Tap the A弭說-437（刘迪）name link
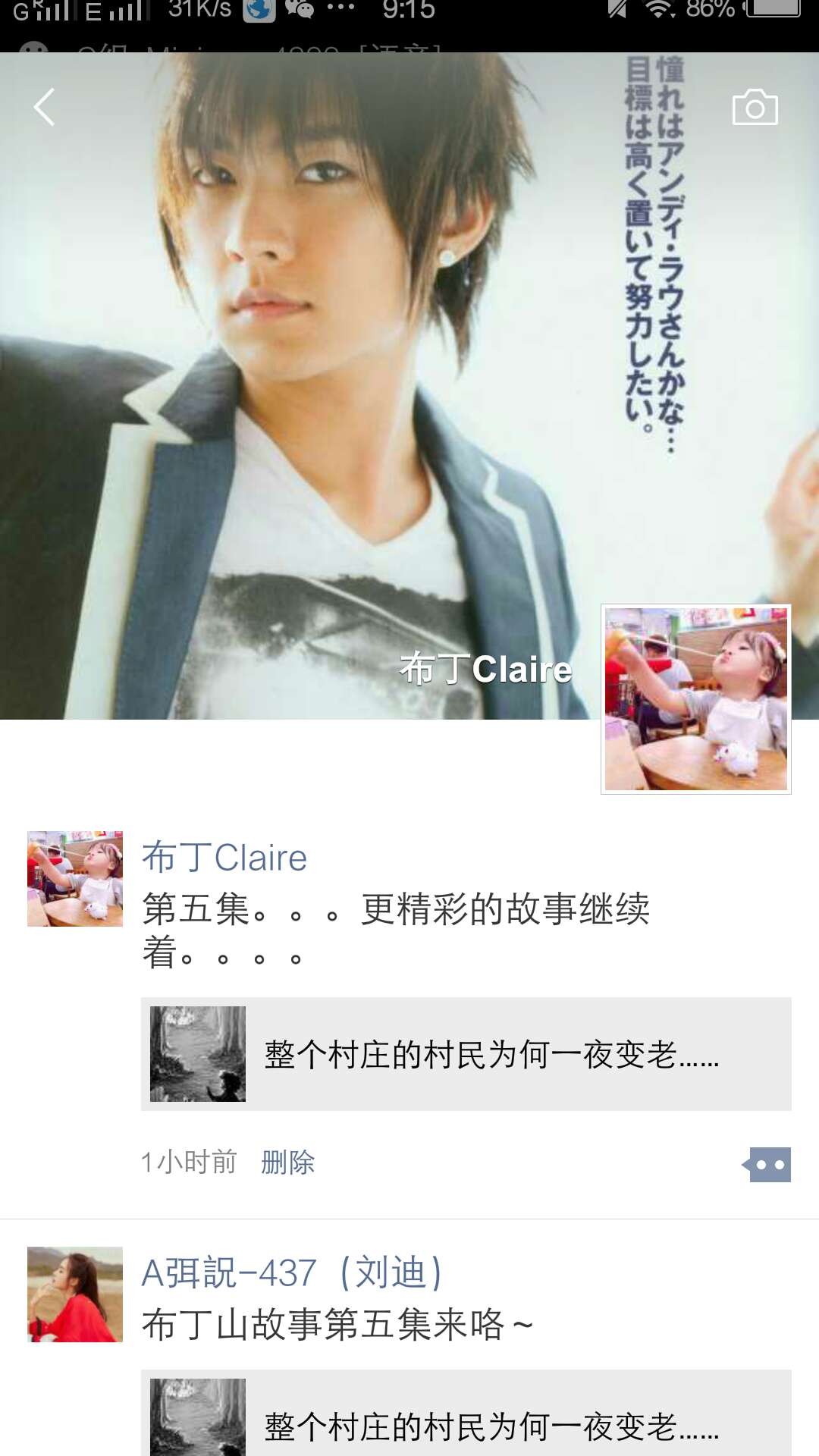The image size is (819, 1456). click(x=292, y=1272)
